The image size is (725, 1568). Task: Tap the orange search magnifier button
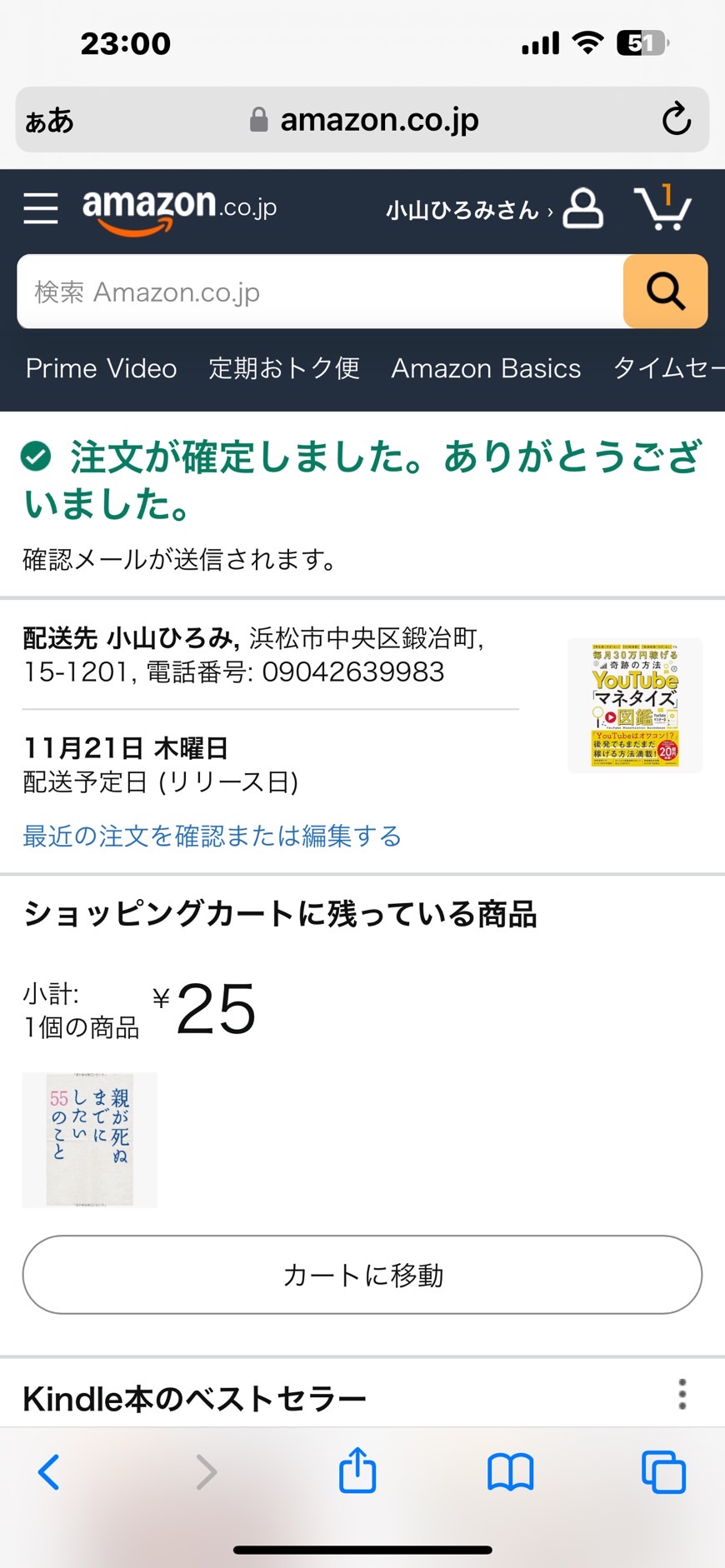(x=665, y=292)
